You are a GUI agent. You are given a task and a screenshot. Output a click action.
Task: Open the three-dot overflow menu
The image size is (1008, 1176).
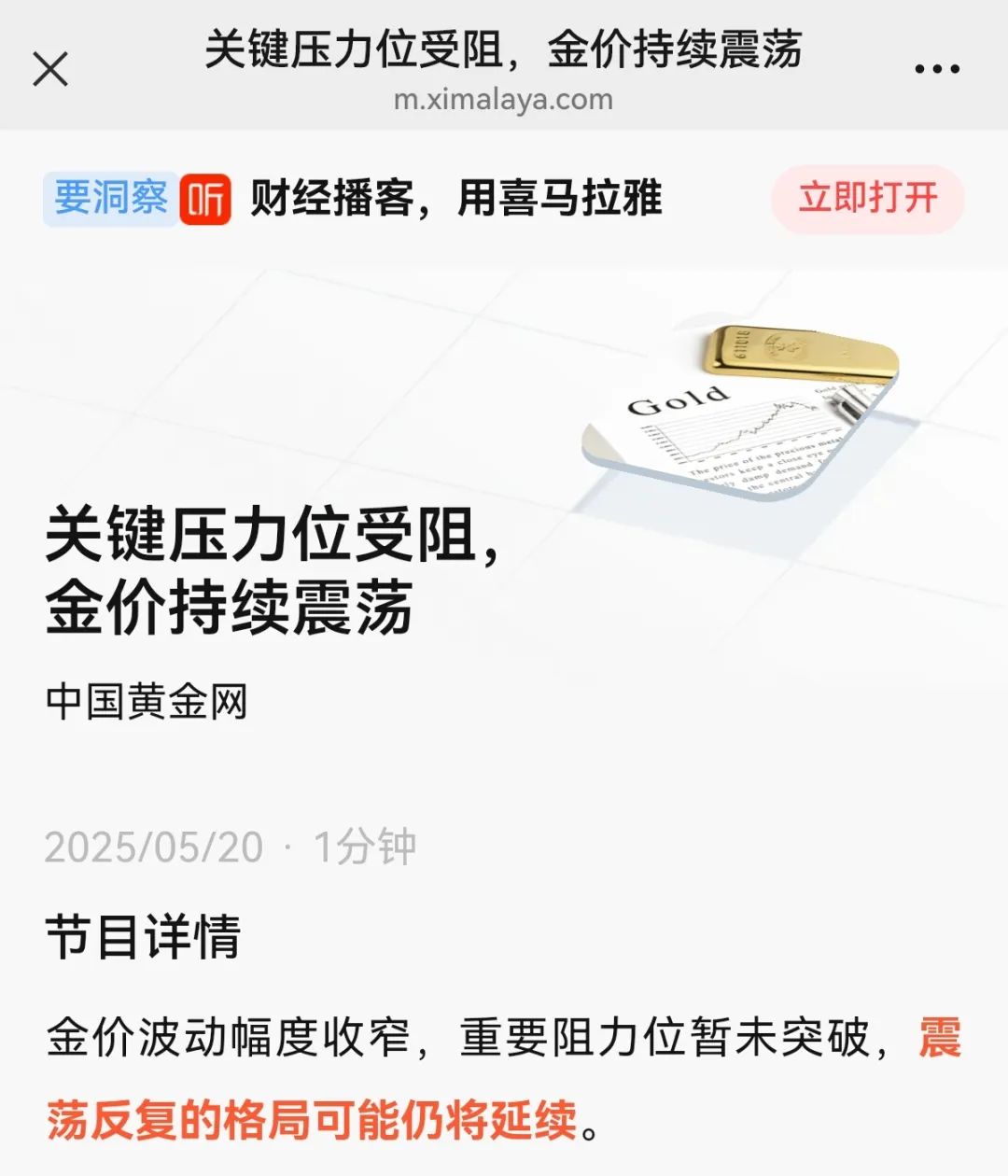tap(936, 69)
